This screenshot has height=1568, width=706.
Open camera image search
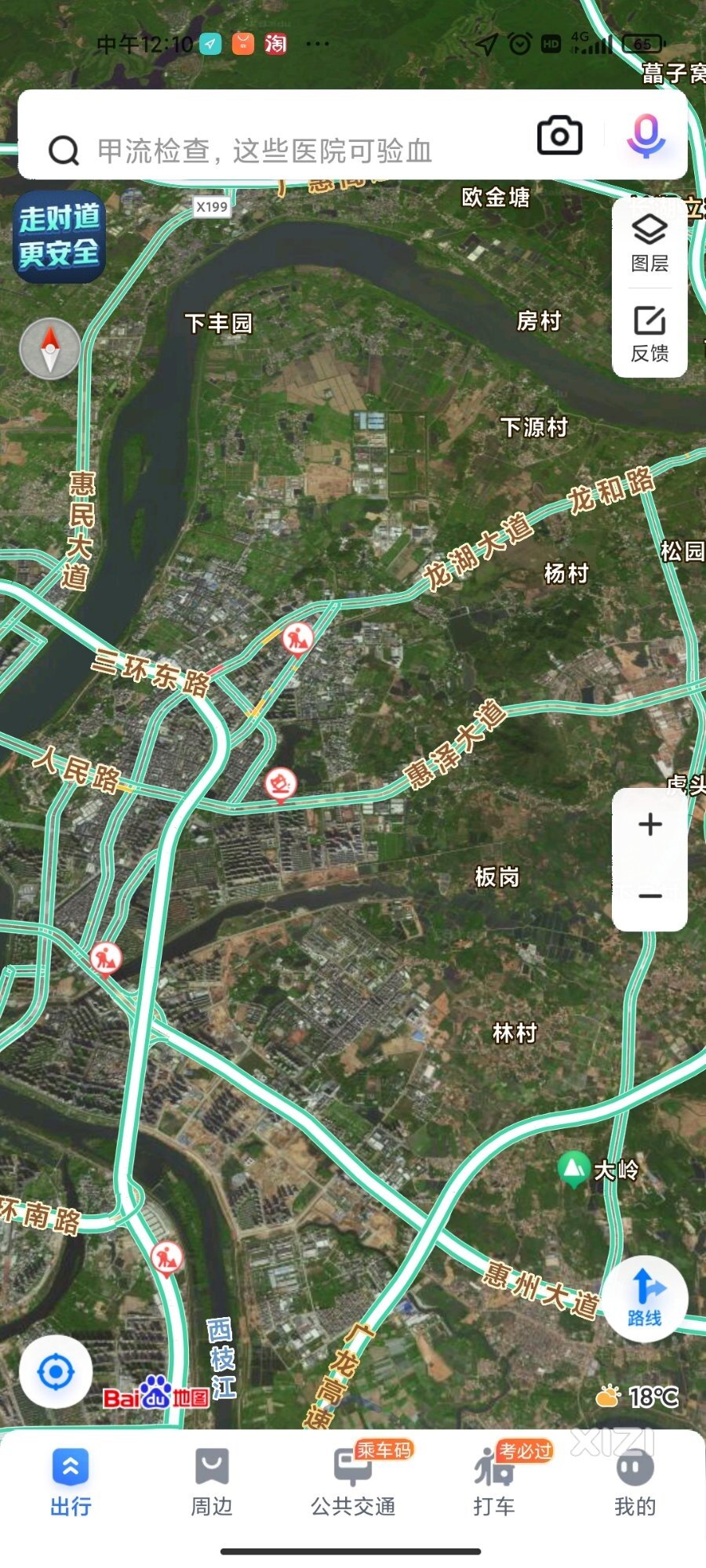click(559, 136)
